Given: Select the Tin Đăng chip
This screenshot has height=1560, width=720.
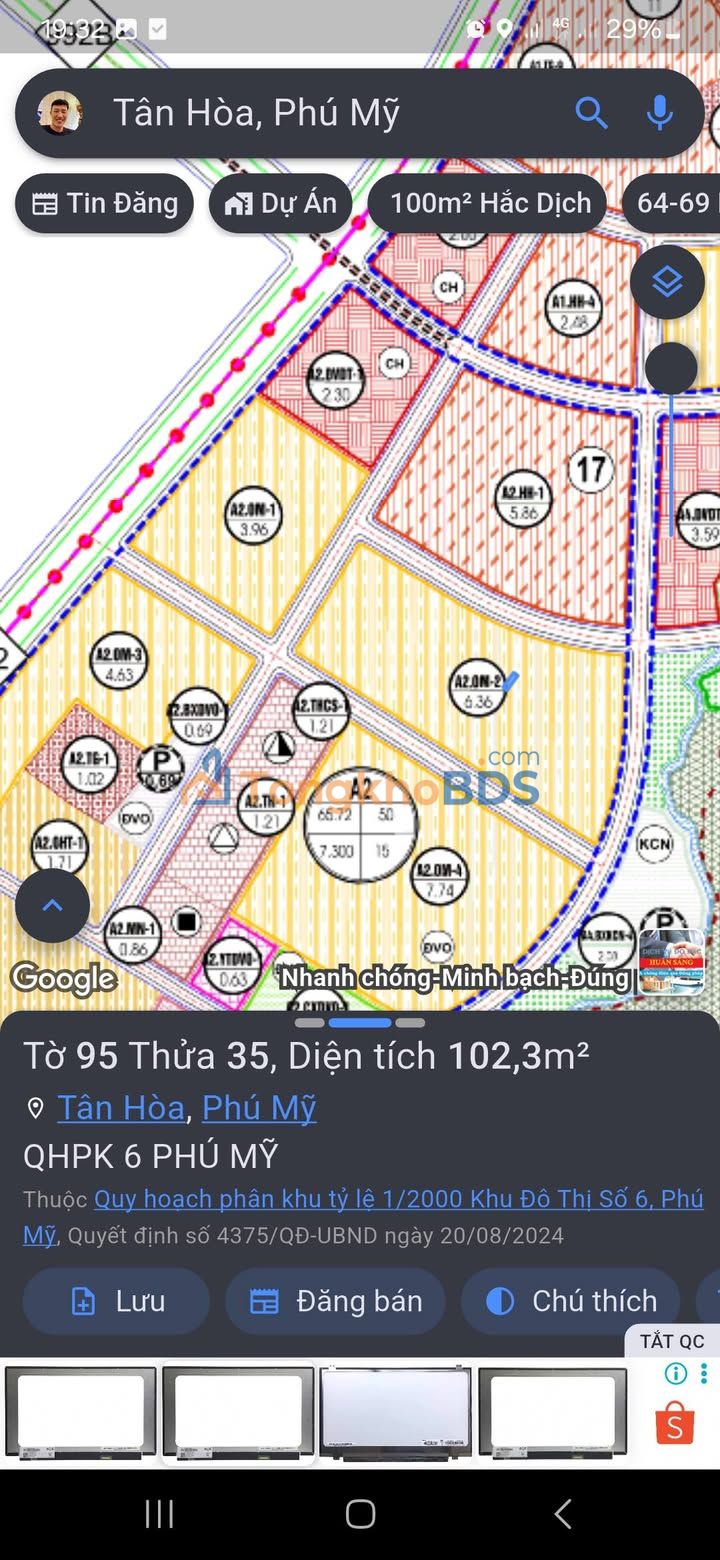Looking at the screenshot, I should [x=104, y=204].
